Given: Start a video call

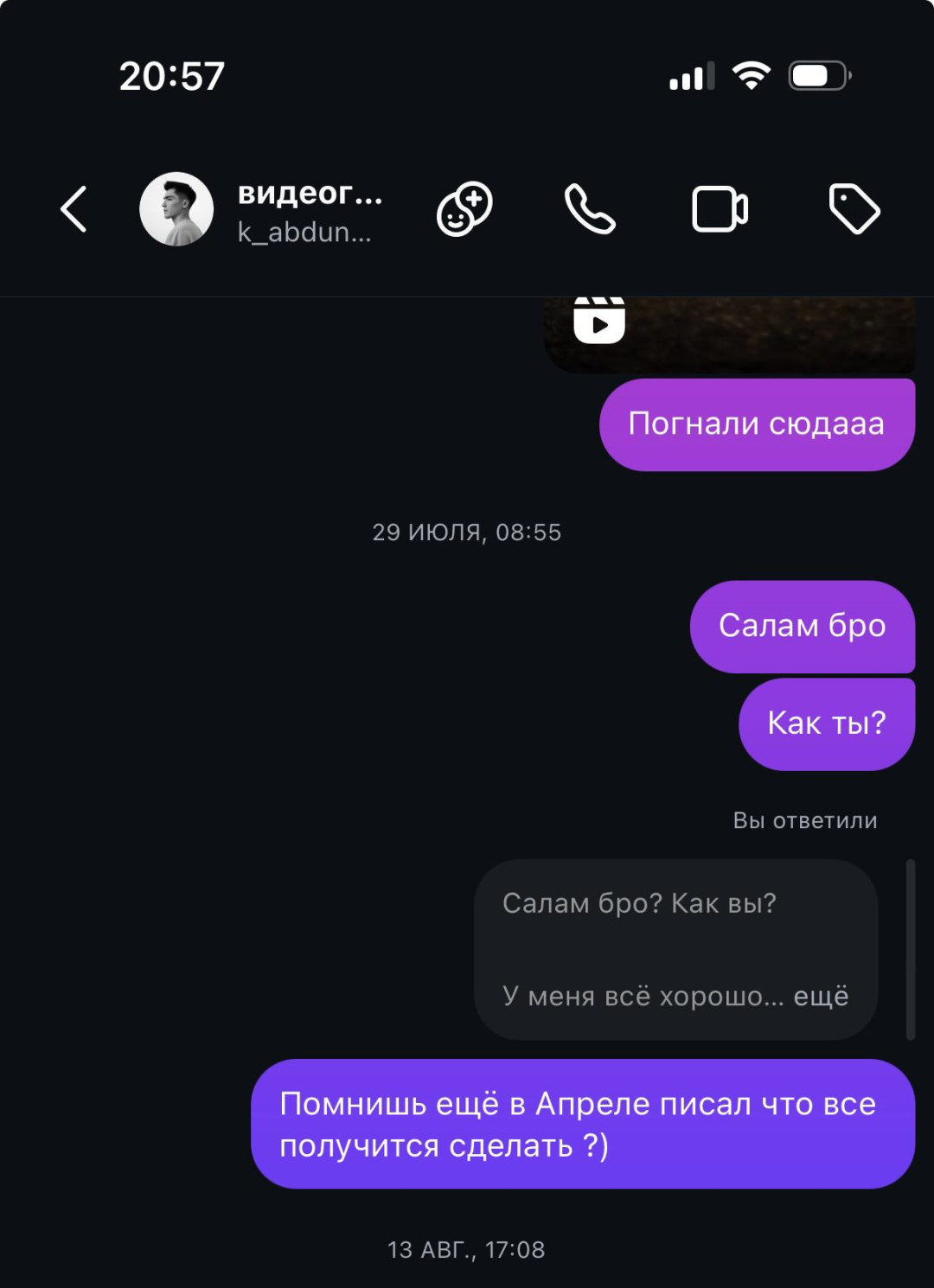Looking at the screenshot, I should (x=720, y=209).
